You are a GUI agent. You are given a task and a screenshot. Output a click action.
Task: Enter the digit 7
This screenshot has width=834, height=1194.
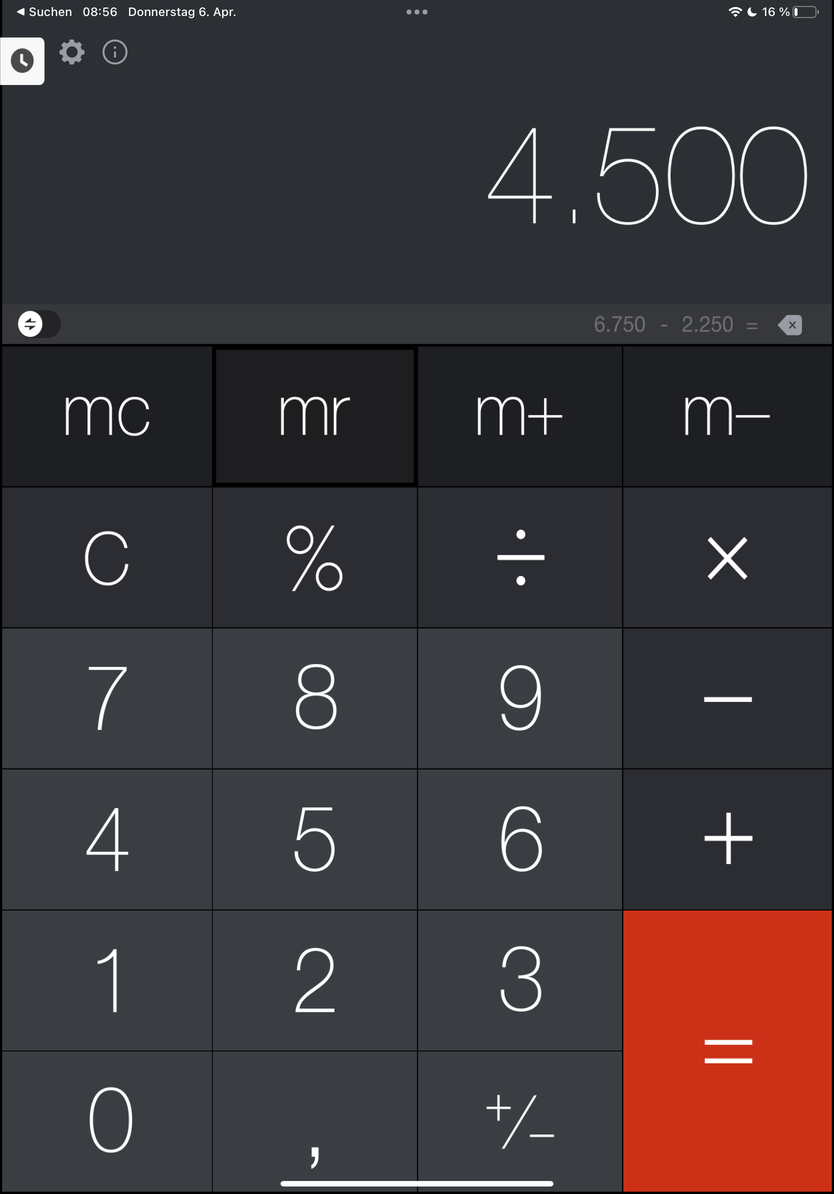pos(106,698)
